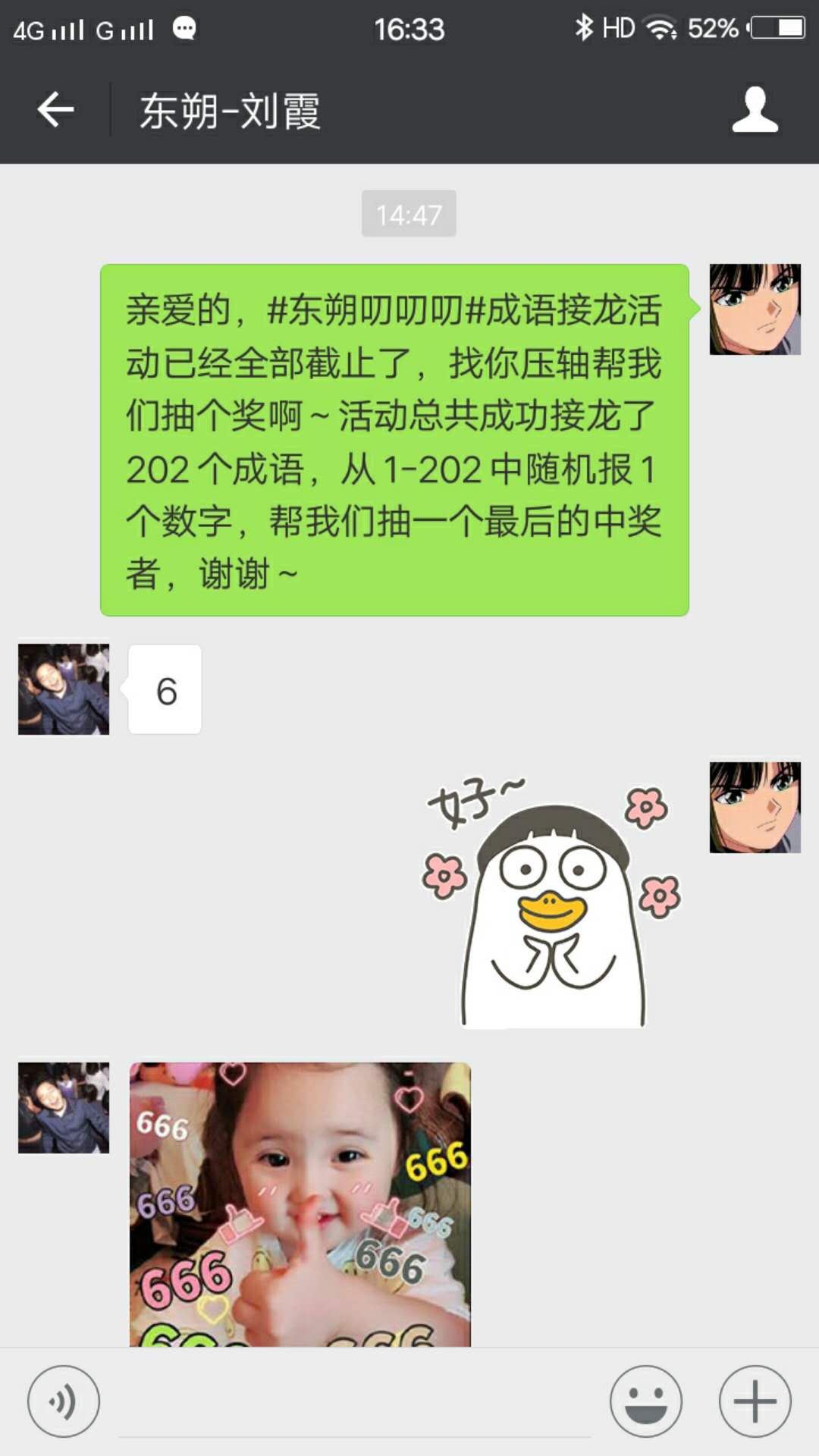Switch to voice message input
Viewport: 819px width, 1456px height.
[x=64, y=1401]
